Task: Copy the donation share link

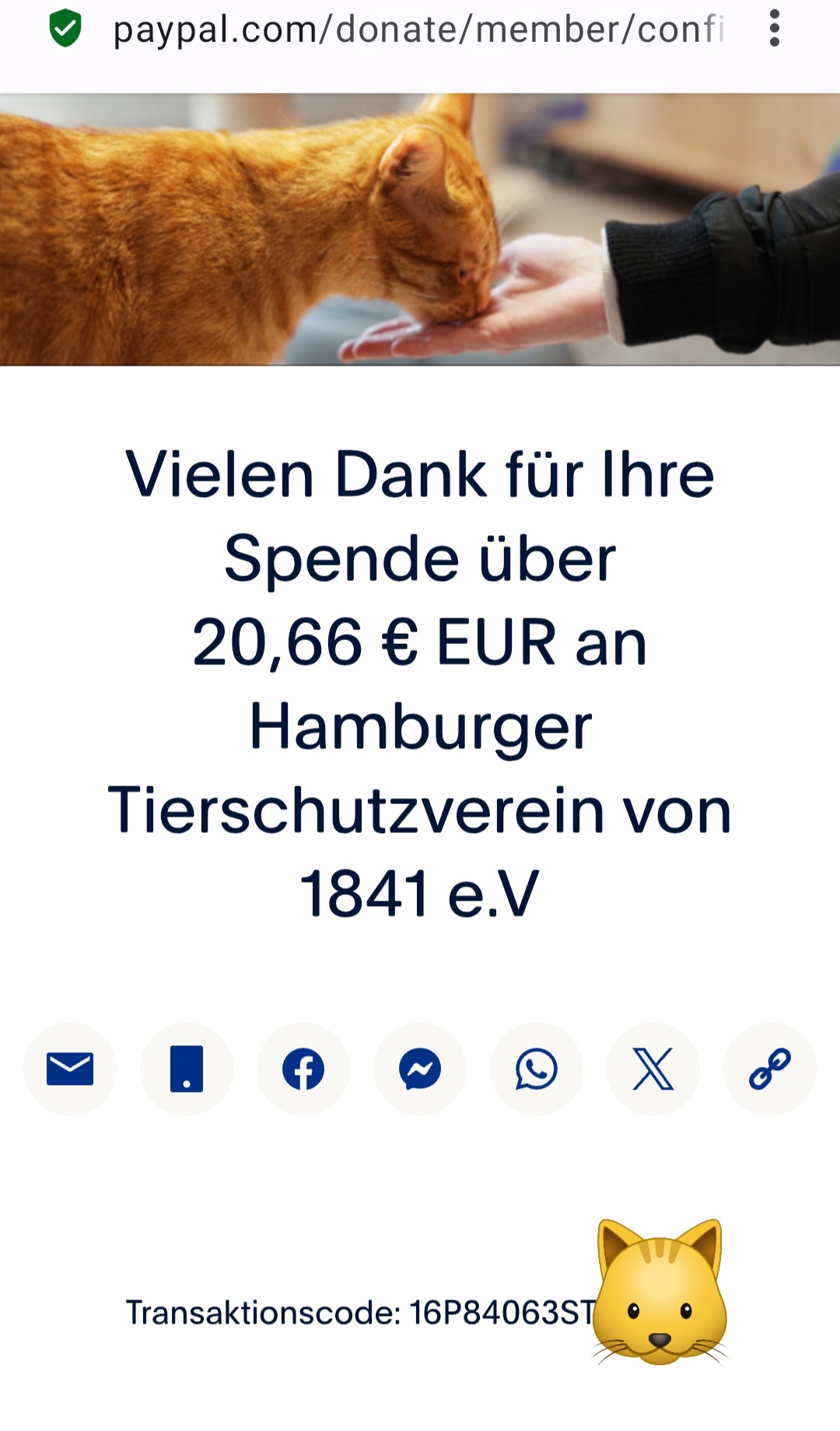Action: coord(770,1069)
